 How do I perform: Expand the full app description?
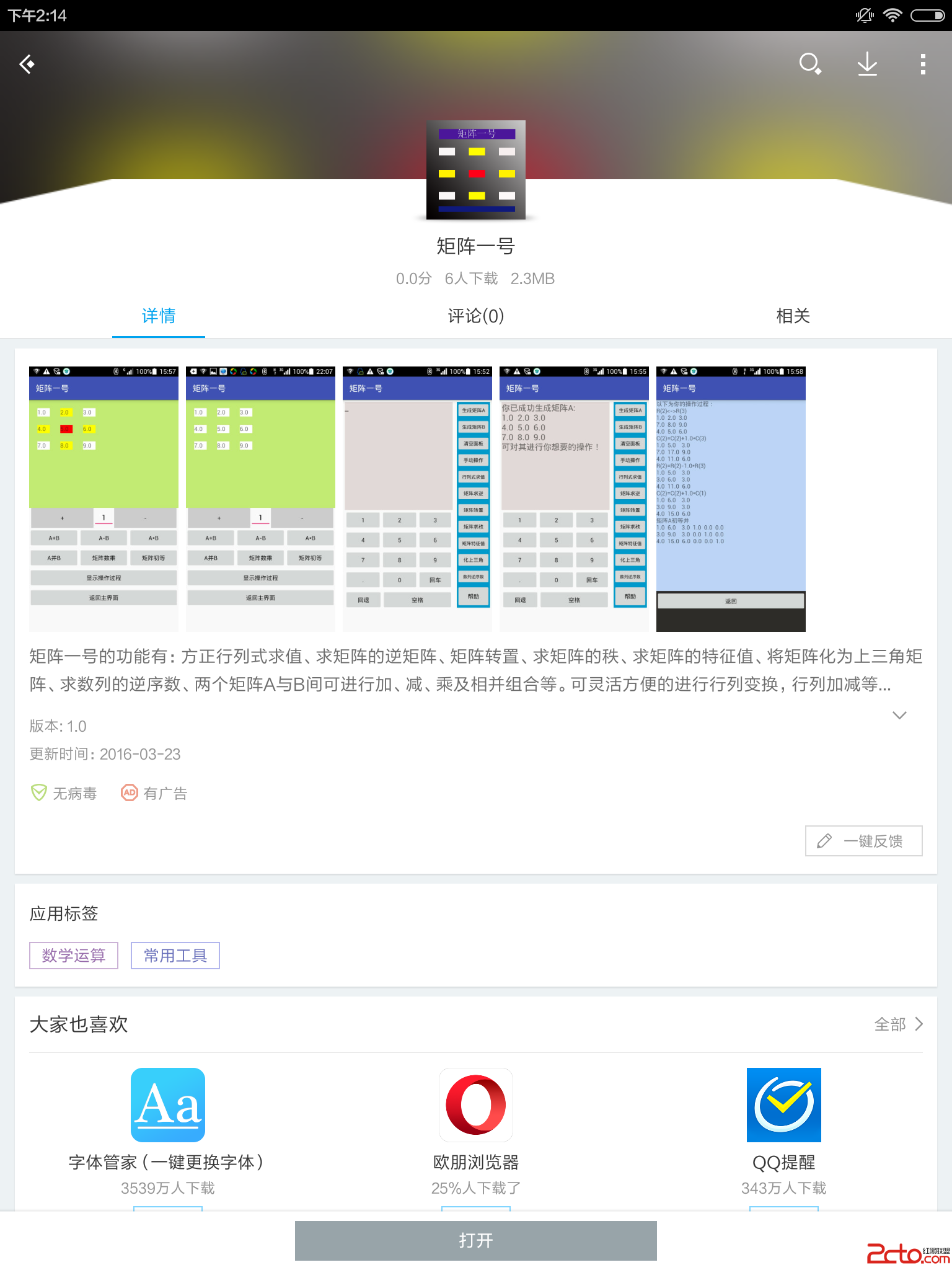[899, 715]
